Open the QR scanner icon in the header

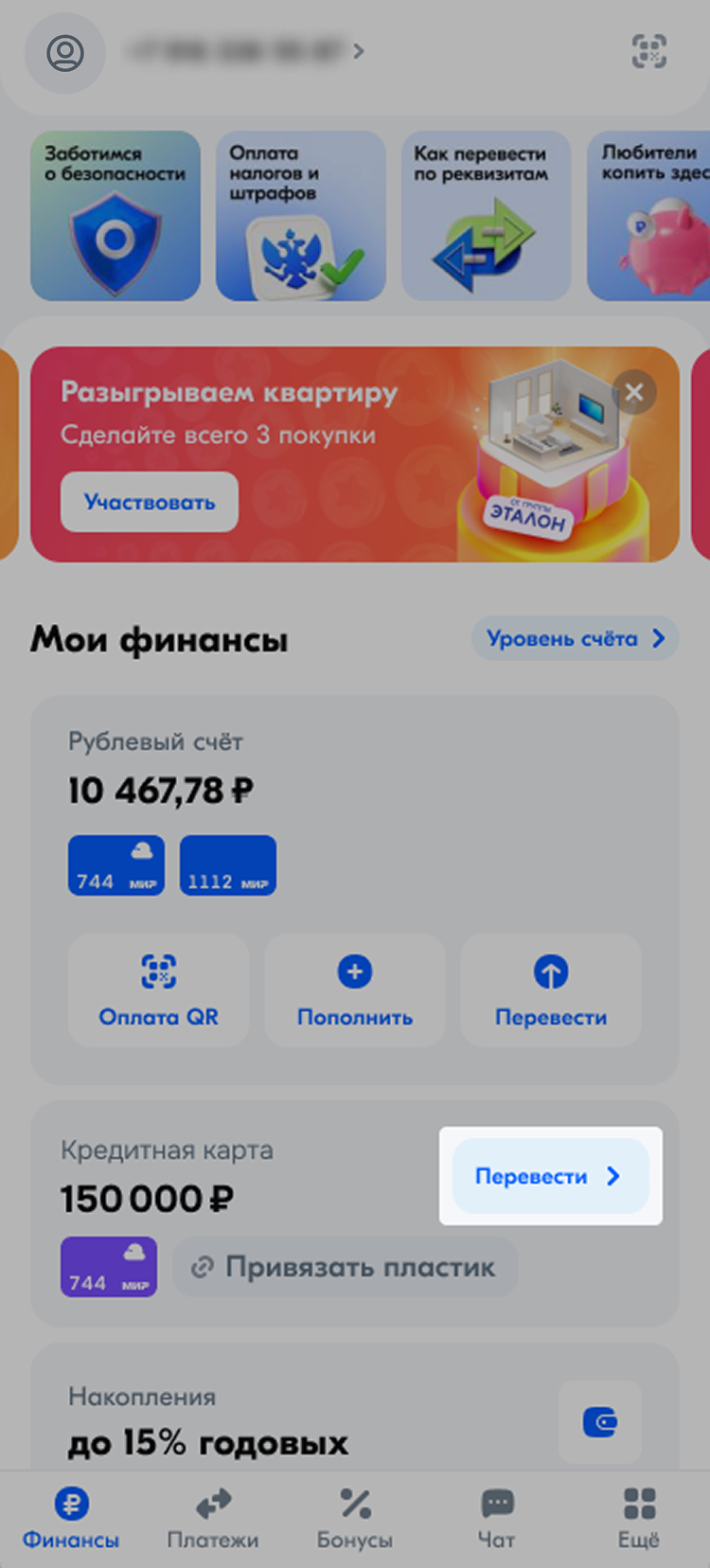coord(648,51)
